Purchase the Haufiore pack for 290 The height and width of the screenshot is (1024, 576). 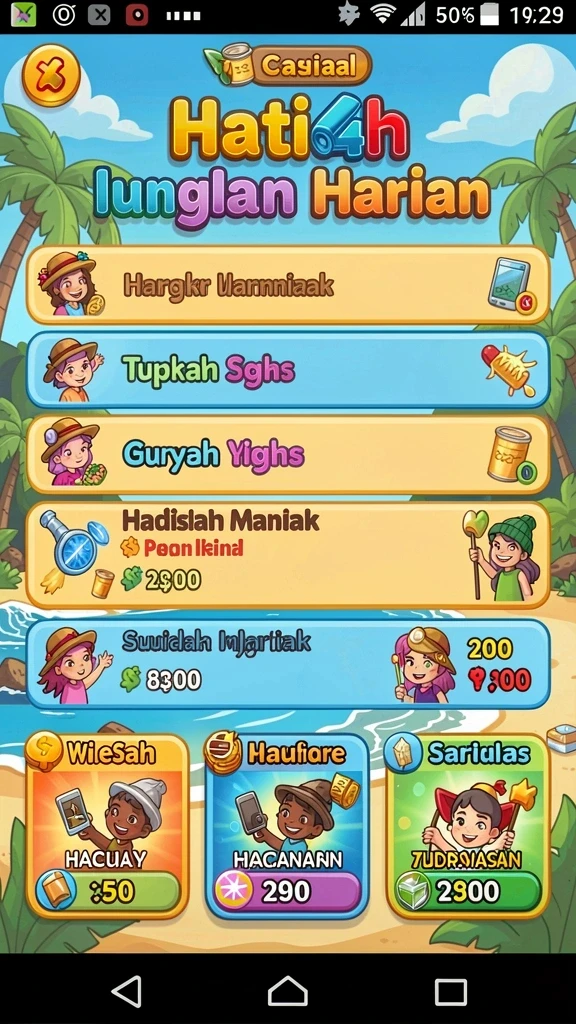click(287, 891)
